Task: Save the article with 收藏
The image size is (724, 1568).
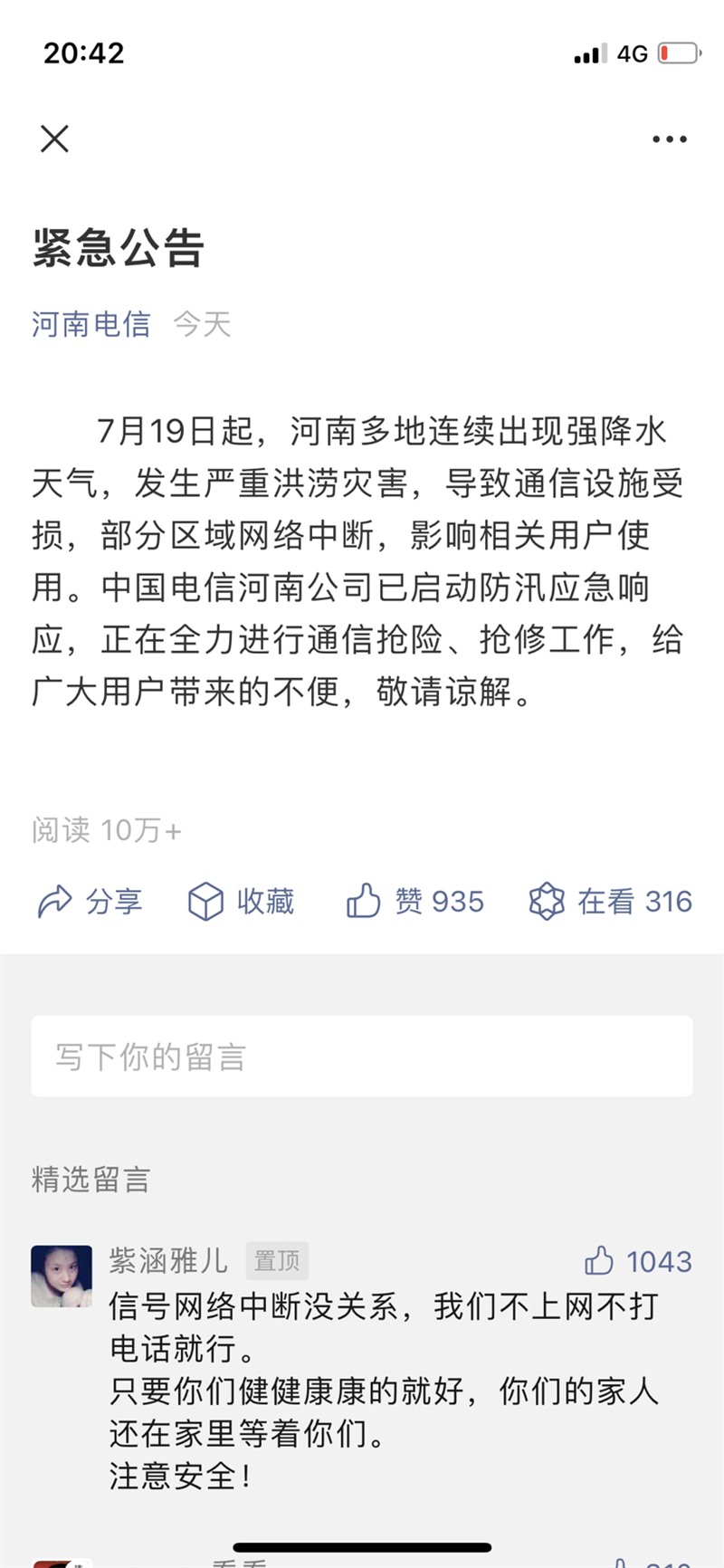Action: [x=241, y=902]
